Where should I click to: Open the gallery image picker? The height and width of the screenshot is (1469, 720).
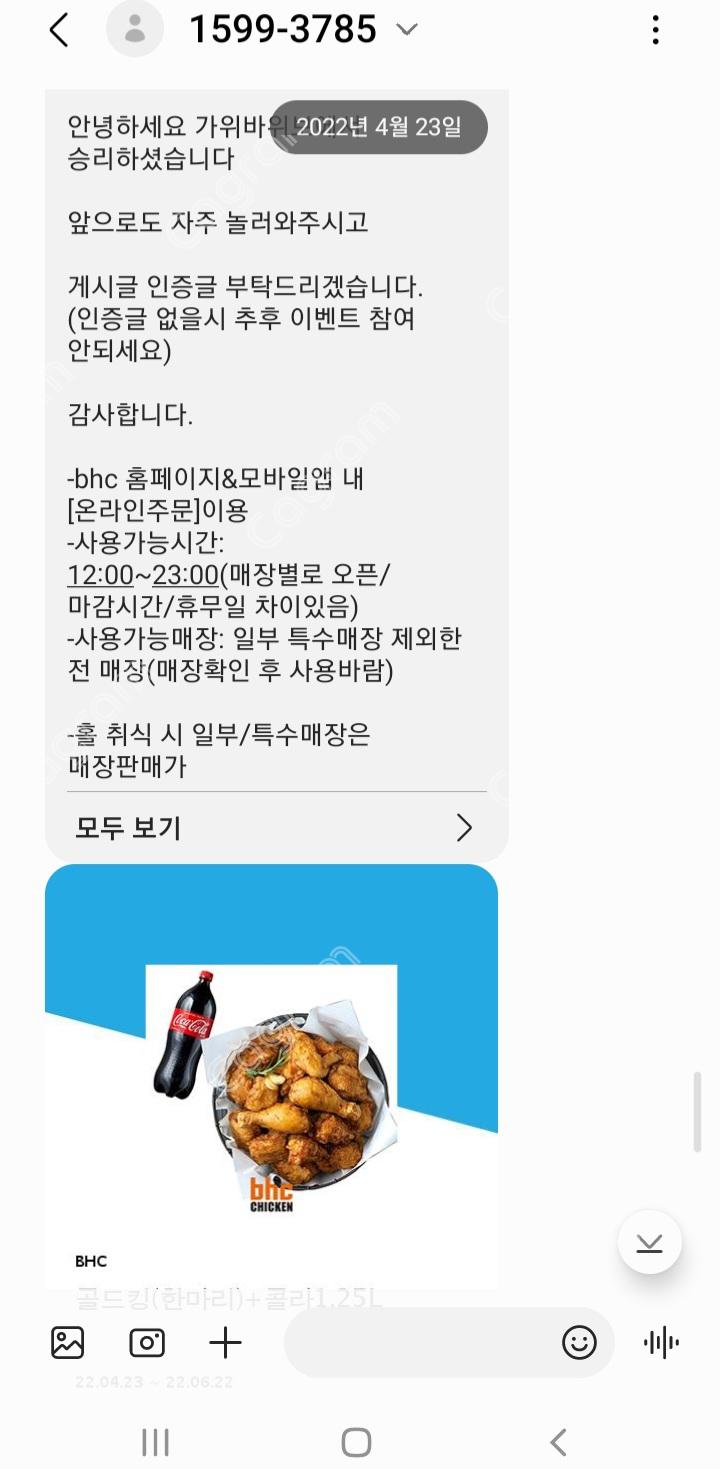click(68, 1343)
